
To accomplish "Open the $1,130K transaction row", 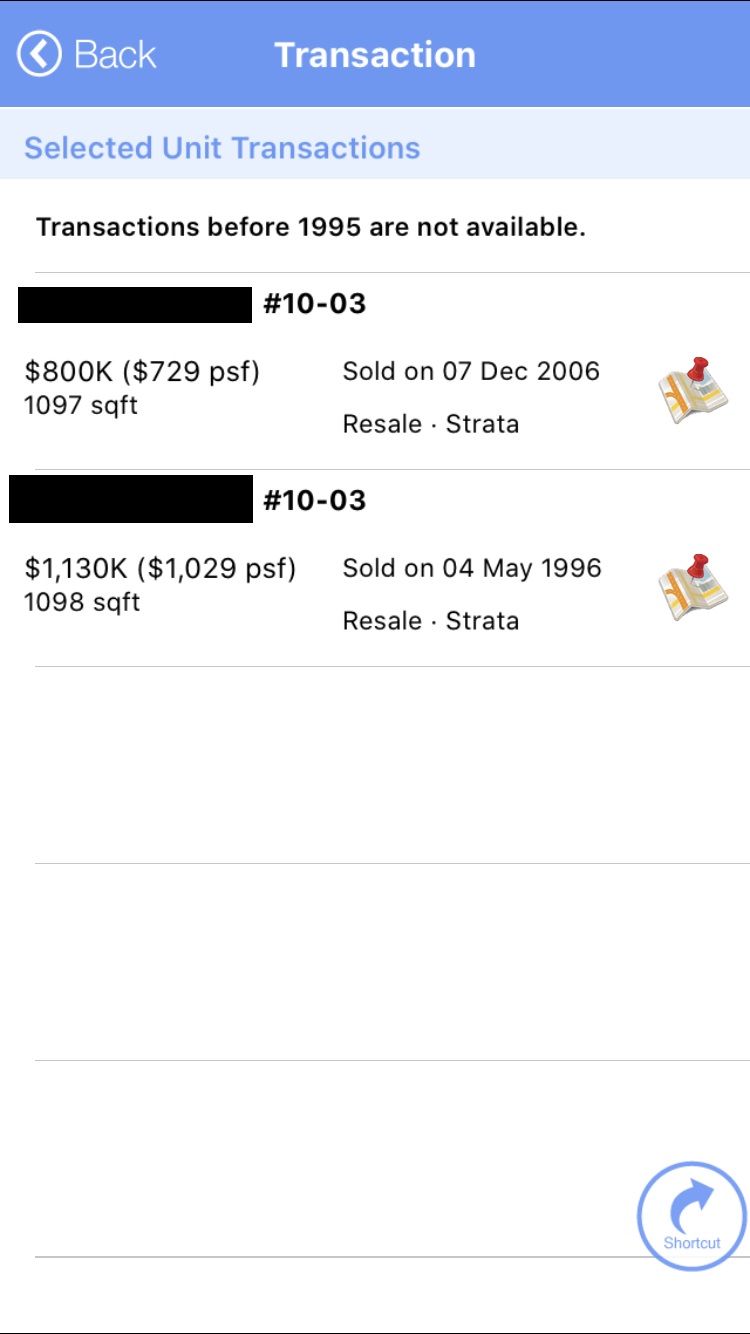I will click(375, 568).
